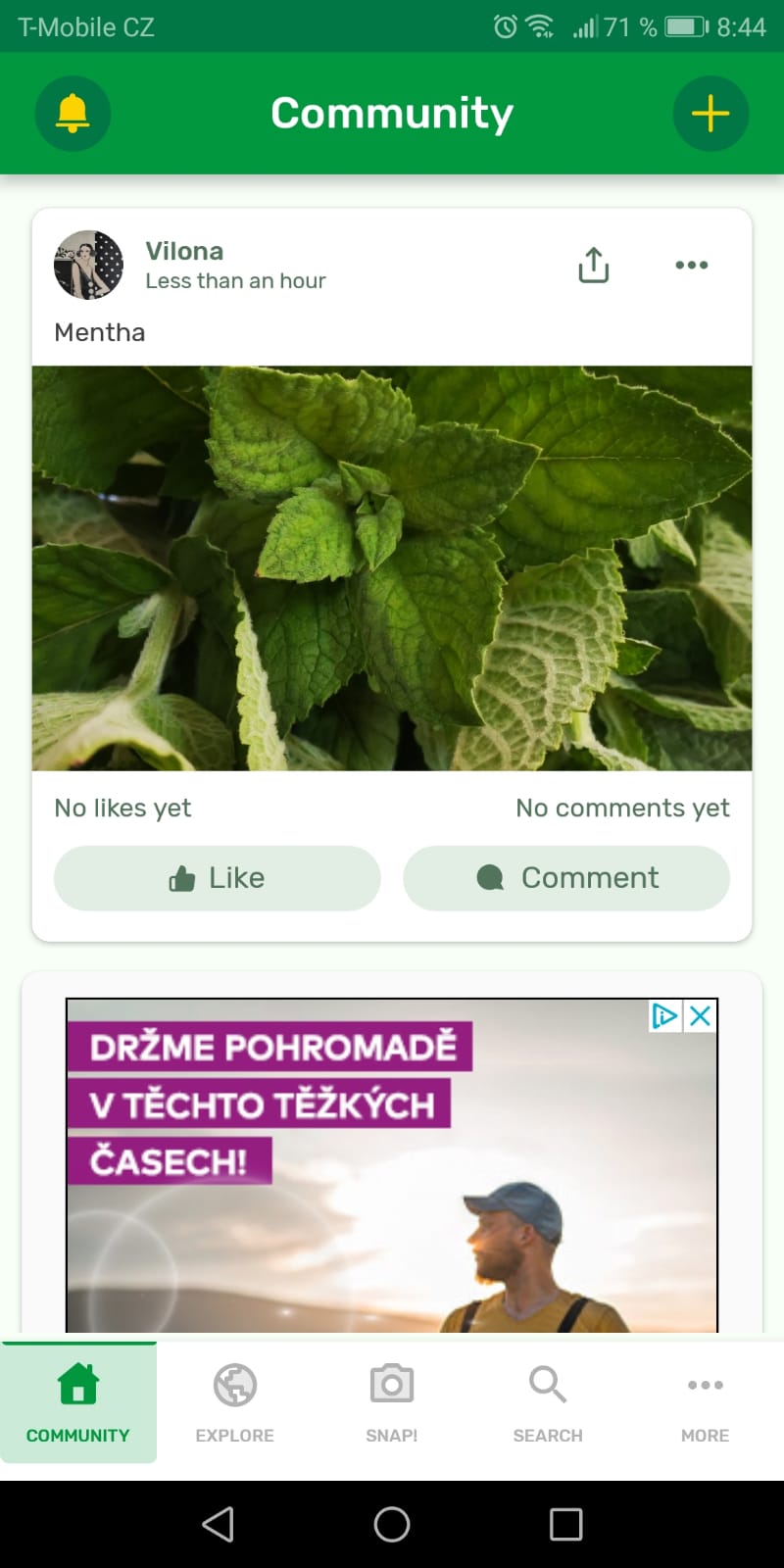Share Vilona's Mentha post

pyautogui.click(x=593, y=265)
